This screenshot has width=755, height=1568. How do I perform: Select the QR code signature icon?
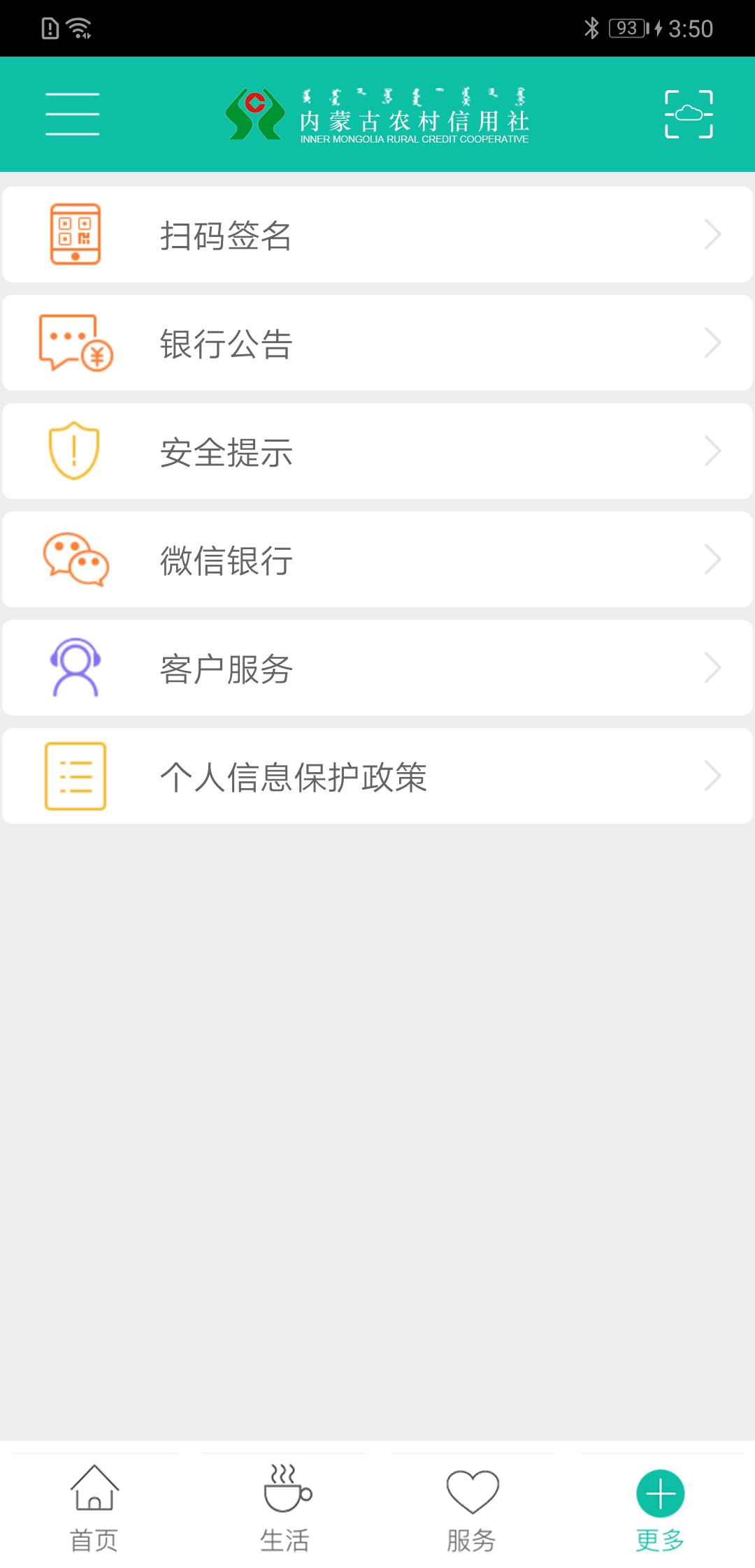tap(76, 234)
